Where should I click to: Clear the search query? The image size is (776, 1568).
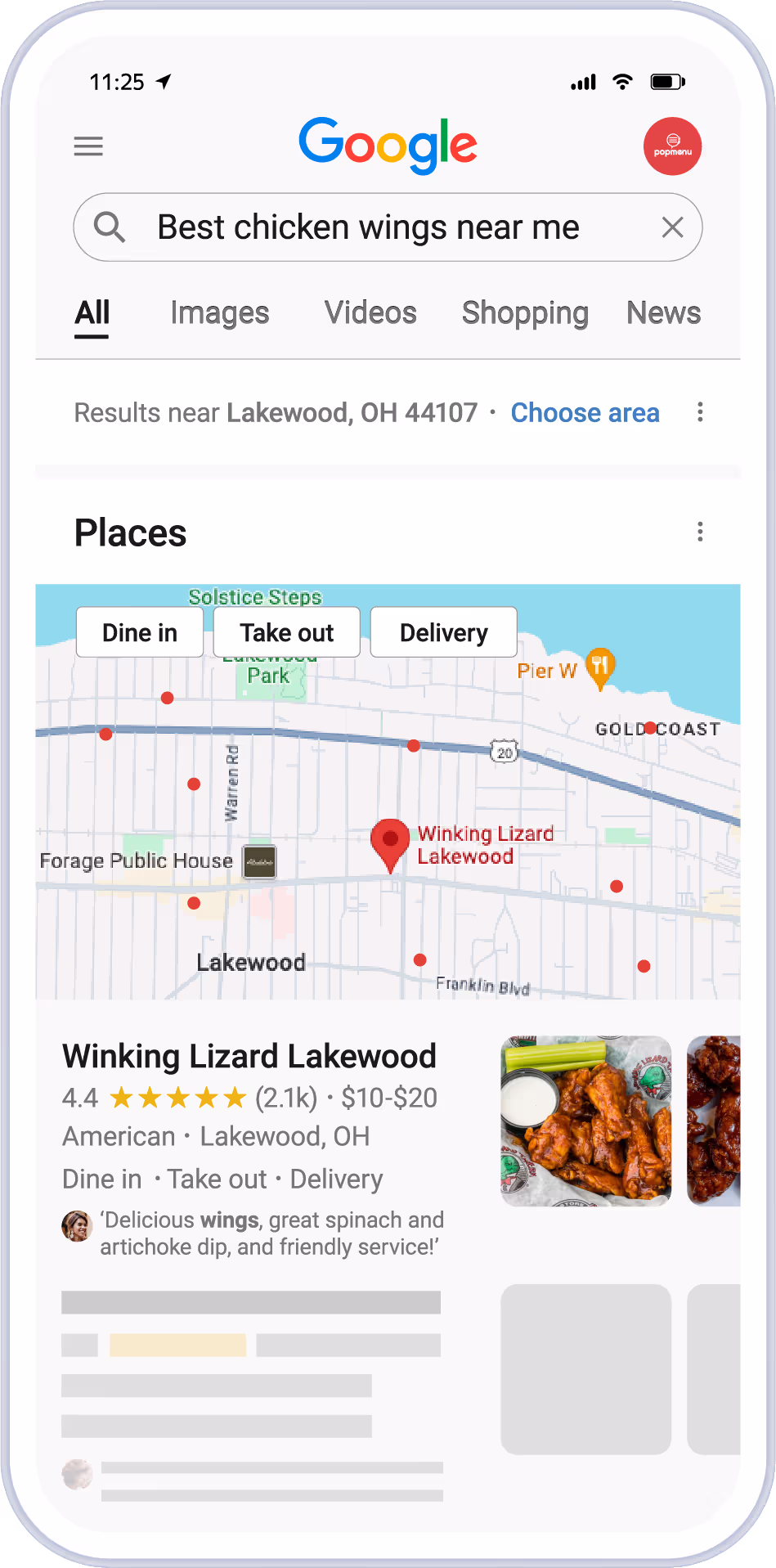(672, 227)
